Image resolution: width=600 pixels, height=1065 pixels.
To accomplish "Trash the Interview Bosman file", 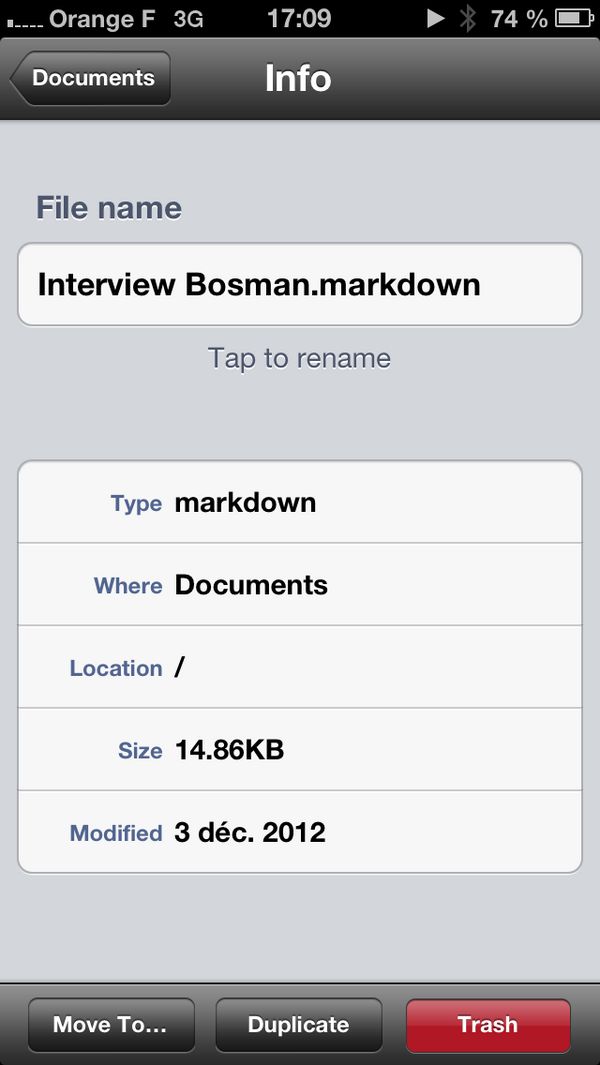I will coord(488,1024).
